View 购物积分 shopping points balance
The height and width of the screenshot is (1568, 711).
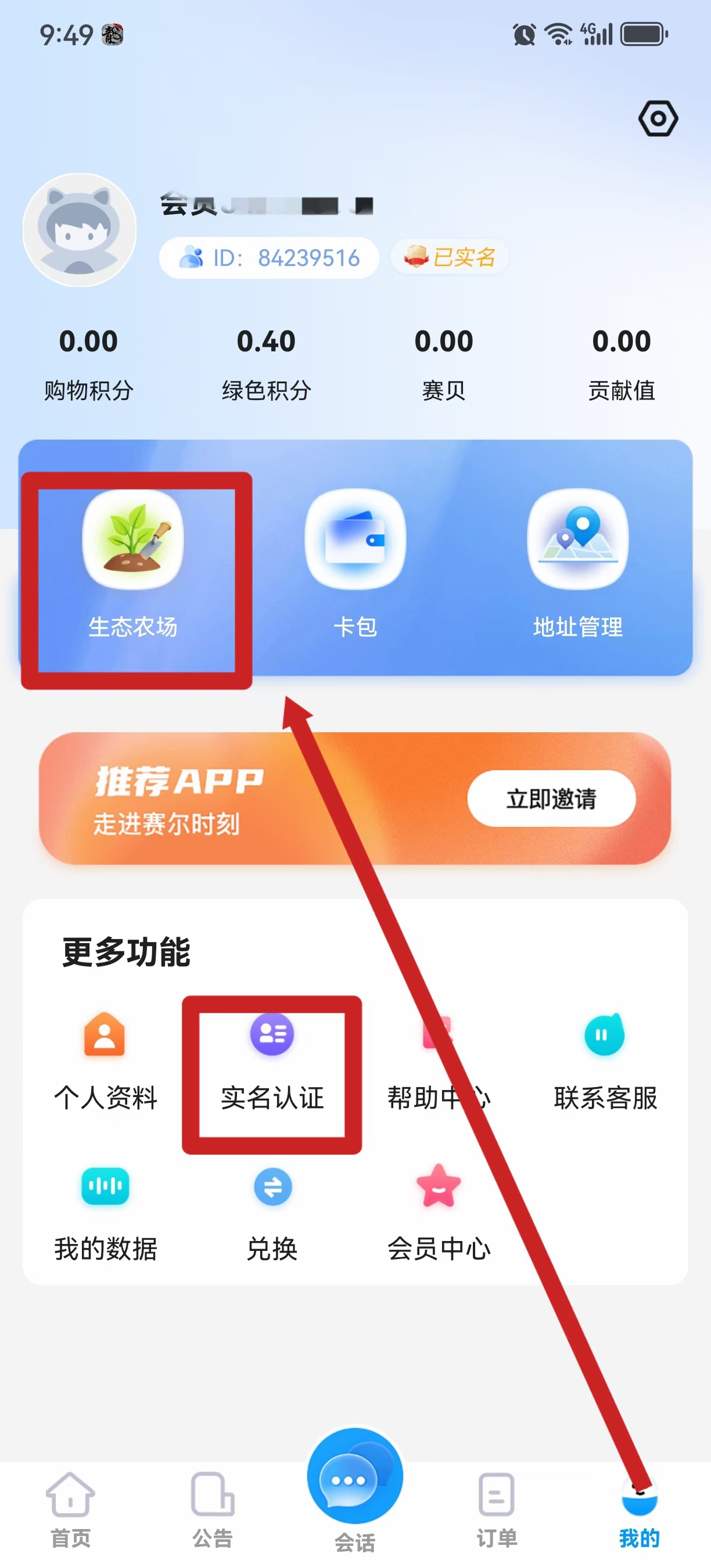88,364
